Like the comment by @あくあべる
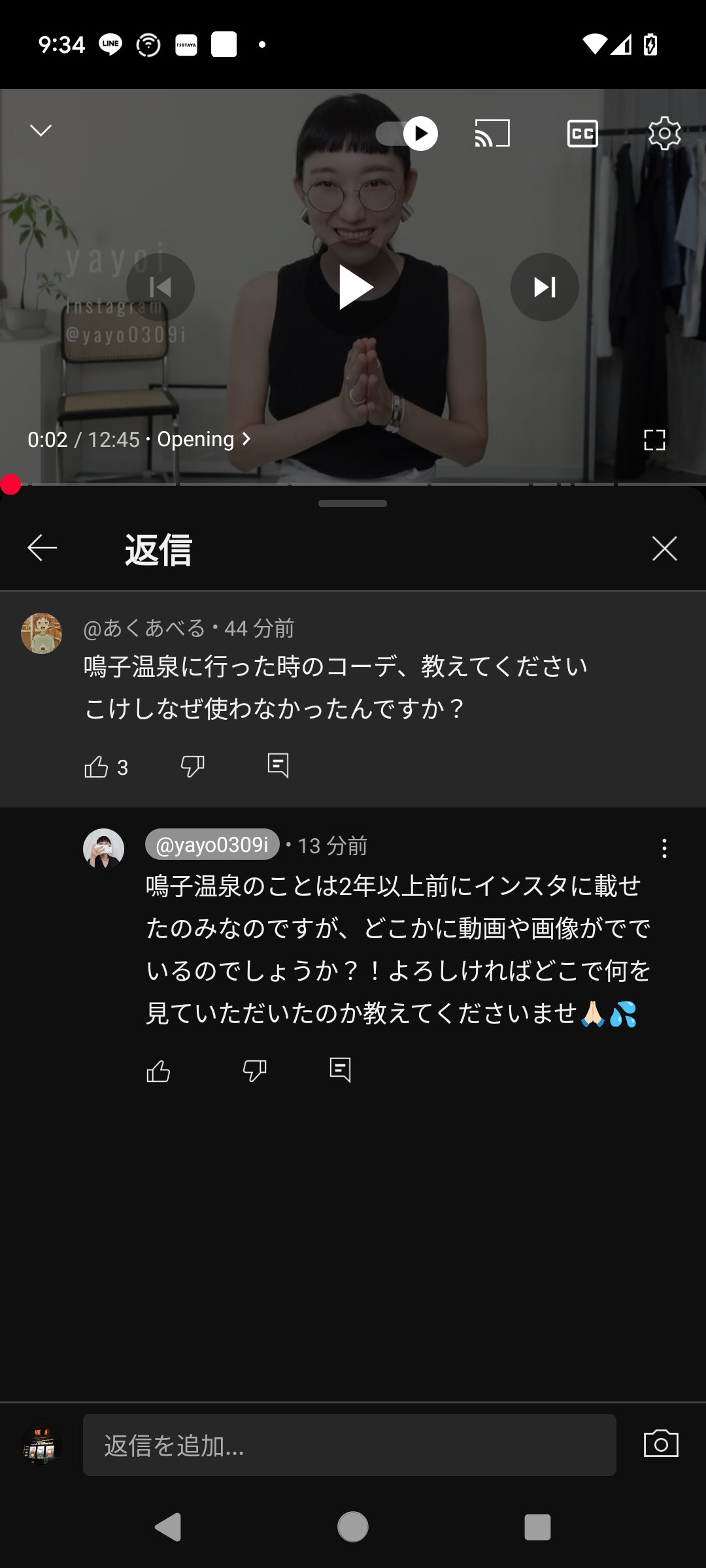The image size is (706, 1568). [96, 766]
